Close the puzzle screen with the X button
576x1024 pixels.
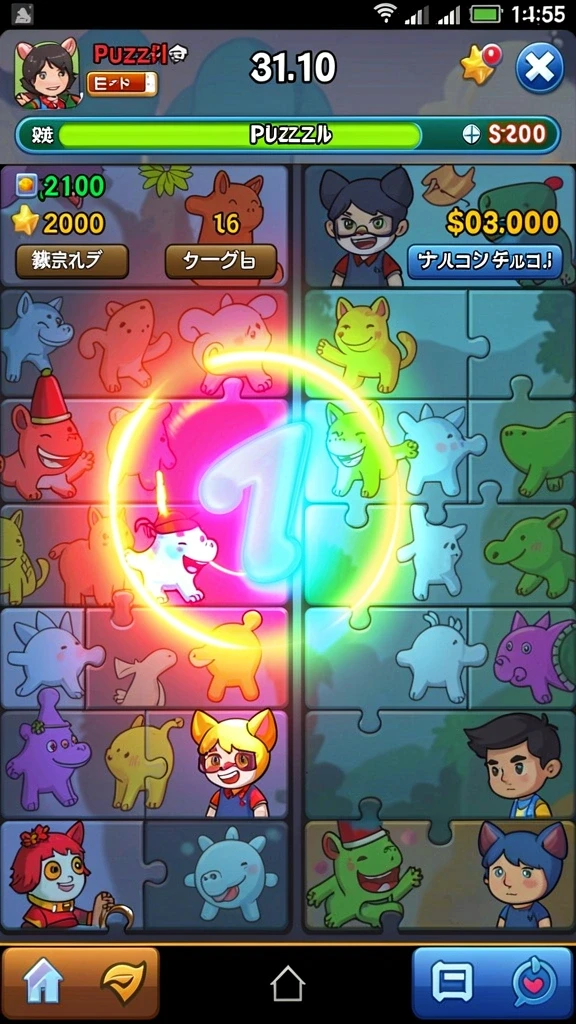(x=539, y=68)
